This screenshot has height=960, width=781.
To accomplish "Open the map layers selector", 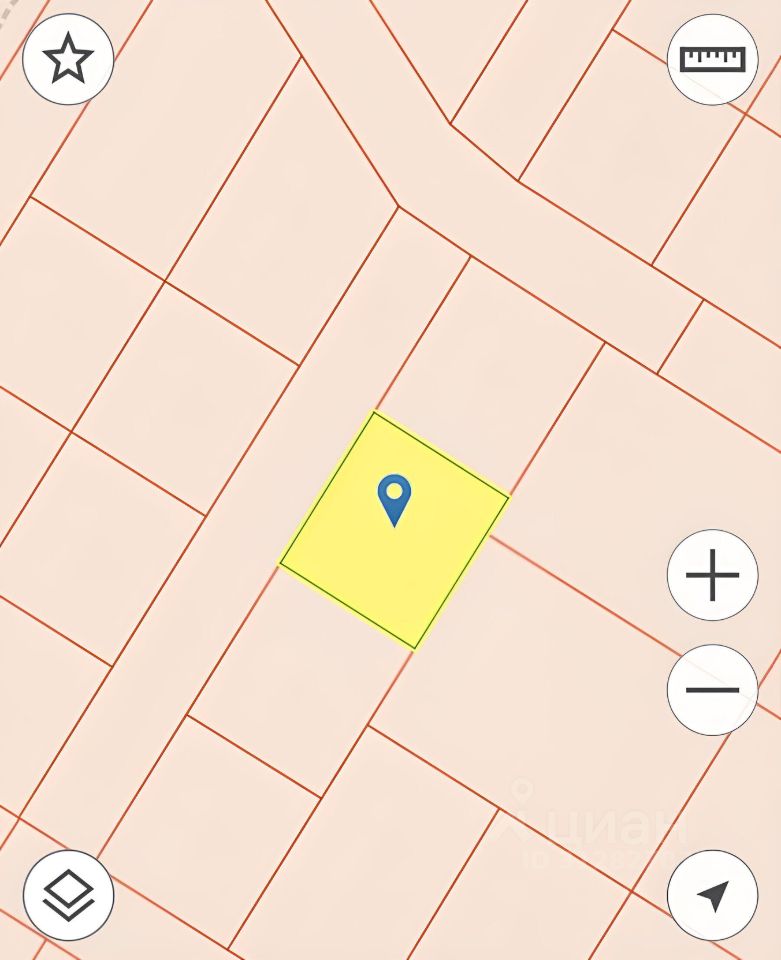I will tap(68, 895).
